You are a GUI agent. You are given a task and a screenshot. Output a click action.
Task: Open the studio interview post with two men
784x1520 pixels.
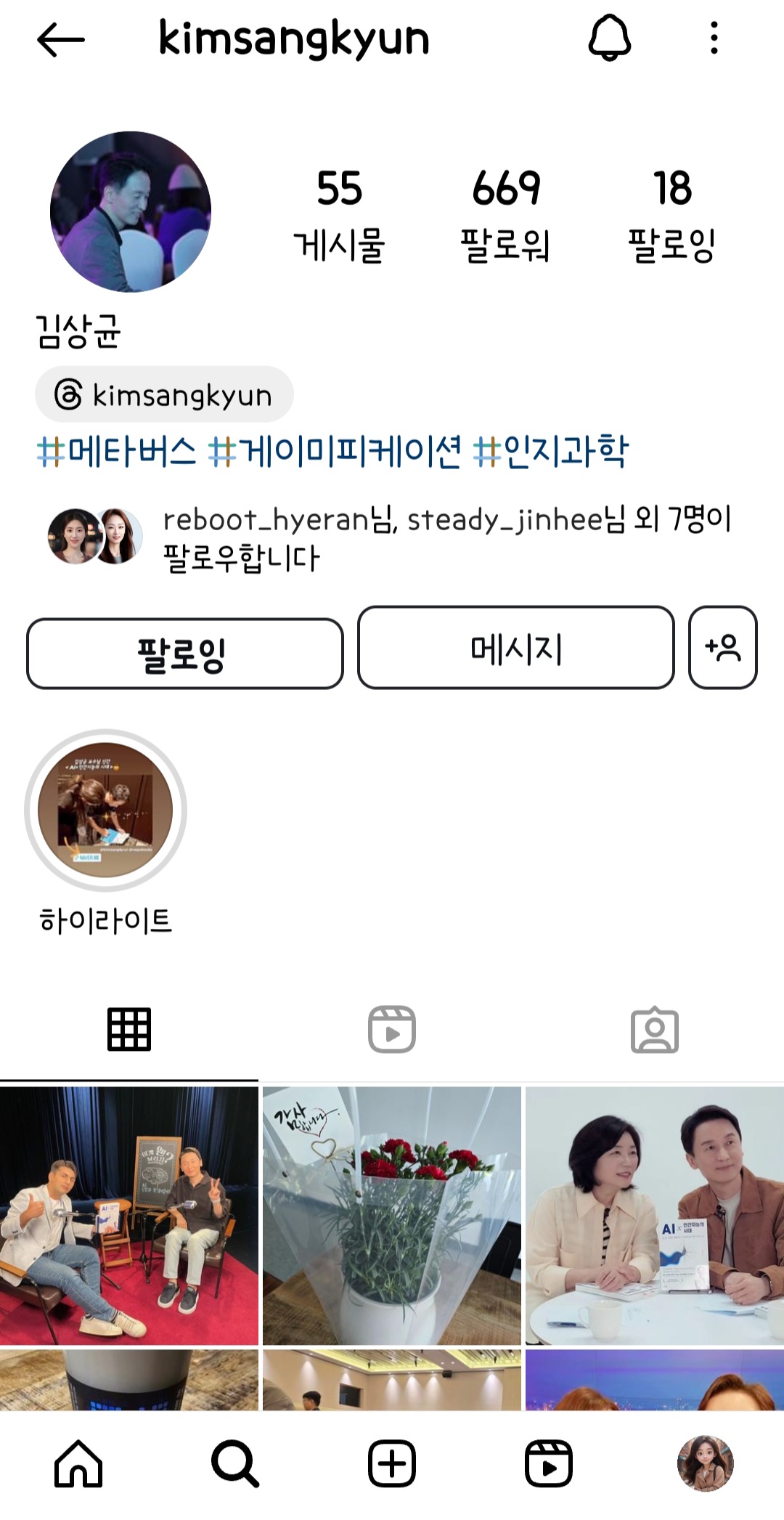tap(129, 1216)
